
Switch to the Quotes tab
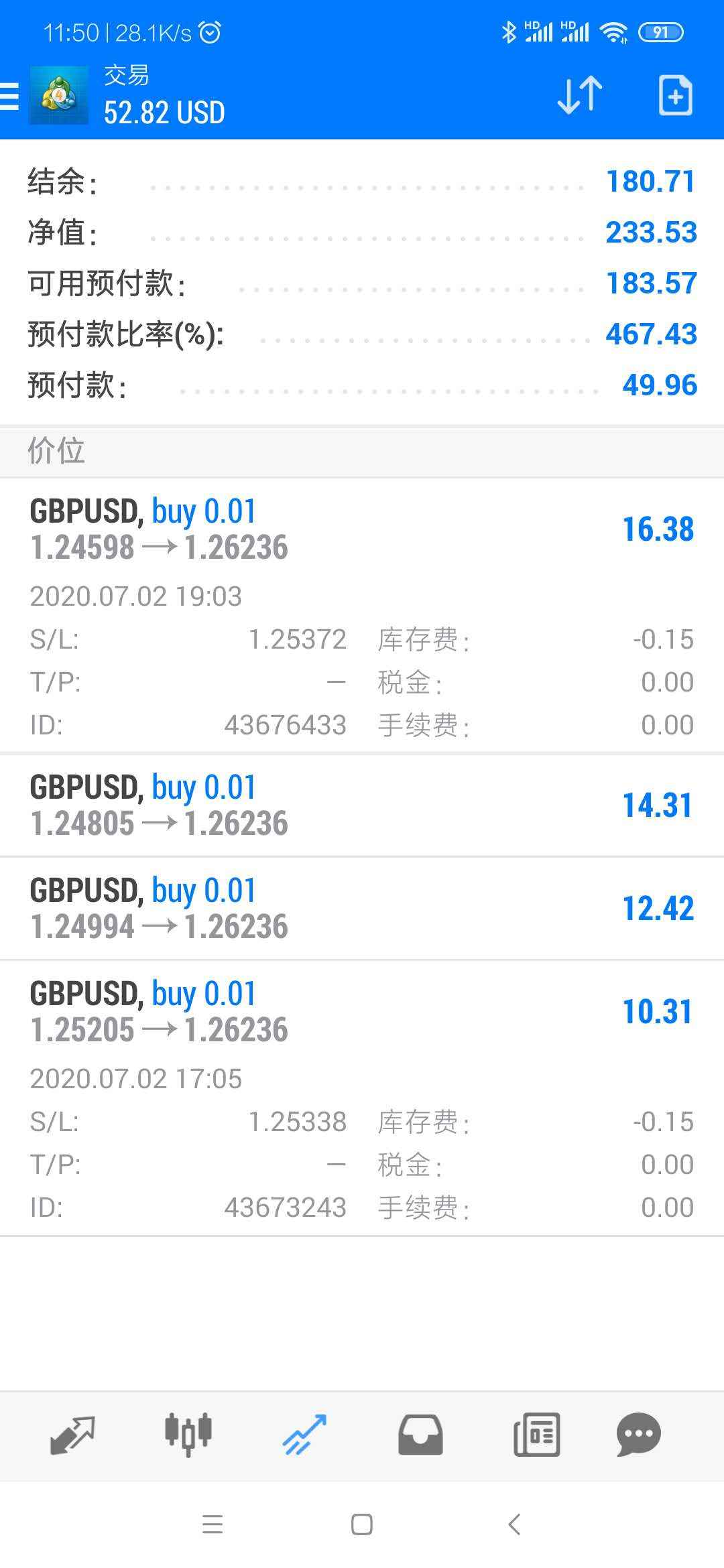[72, 1435]
